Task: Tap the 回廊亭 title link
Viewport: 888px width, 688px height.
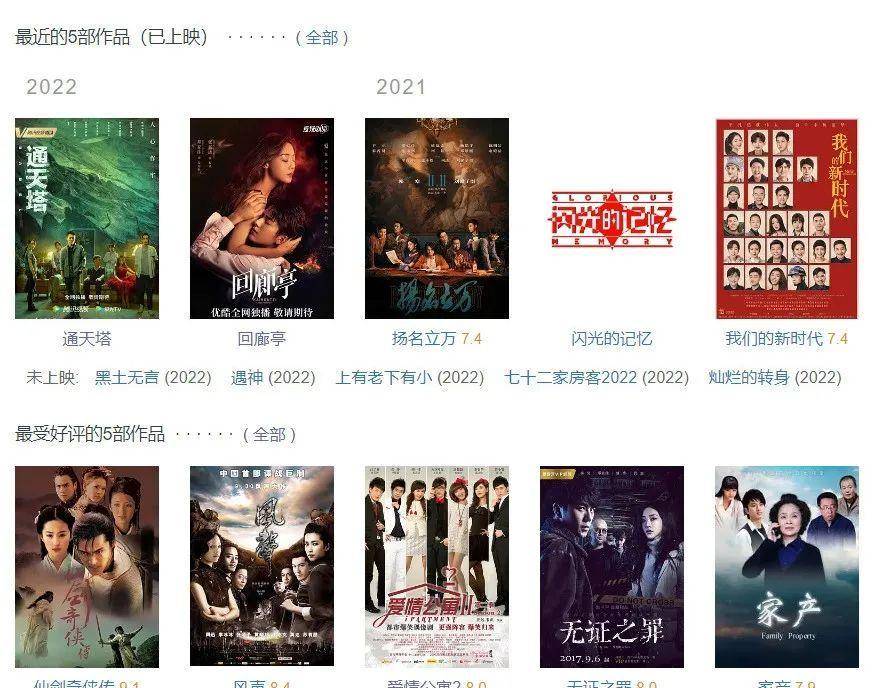Action: (x=262, y=339)
